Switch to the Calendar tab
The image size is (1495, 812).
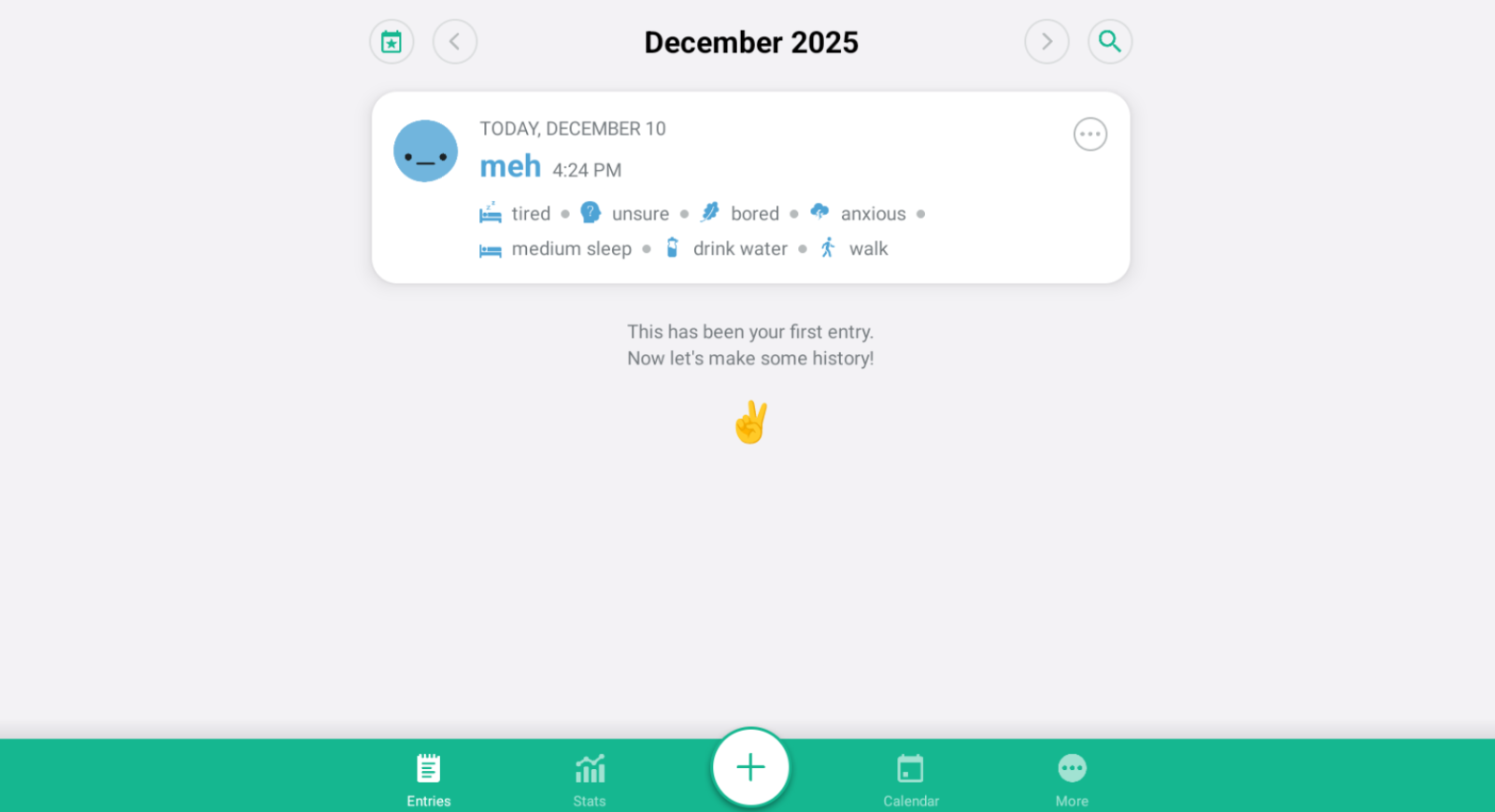(911, 780)
